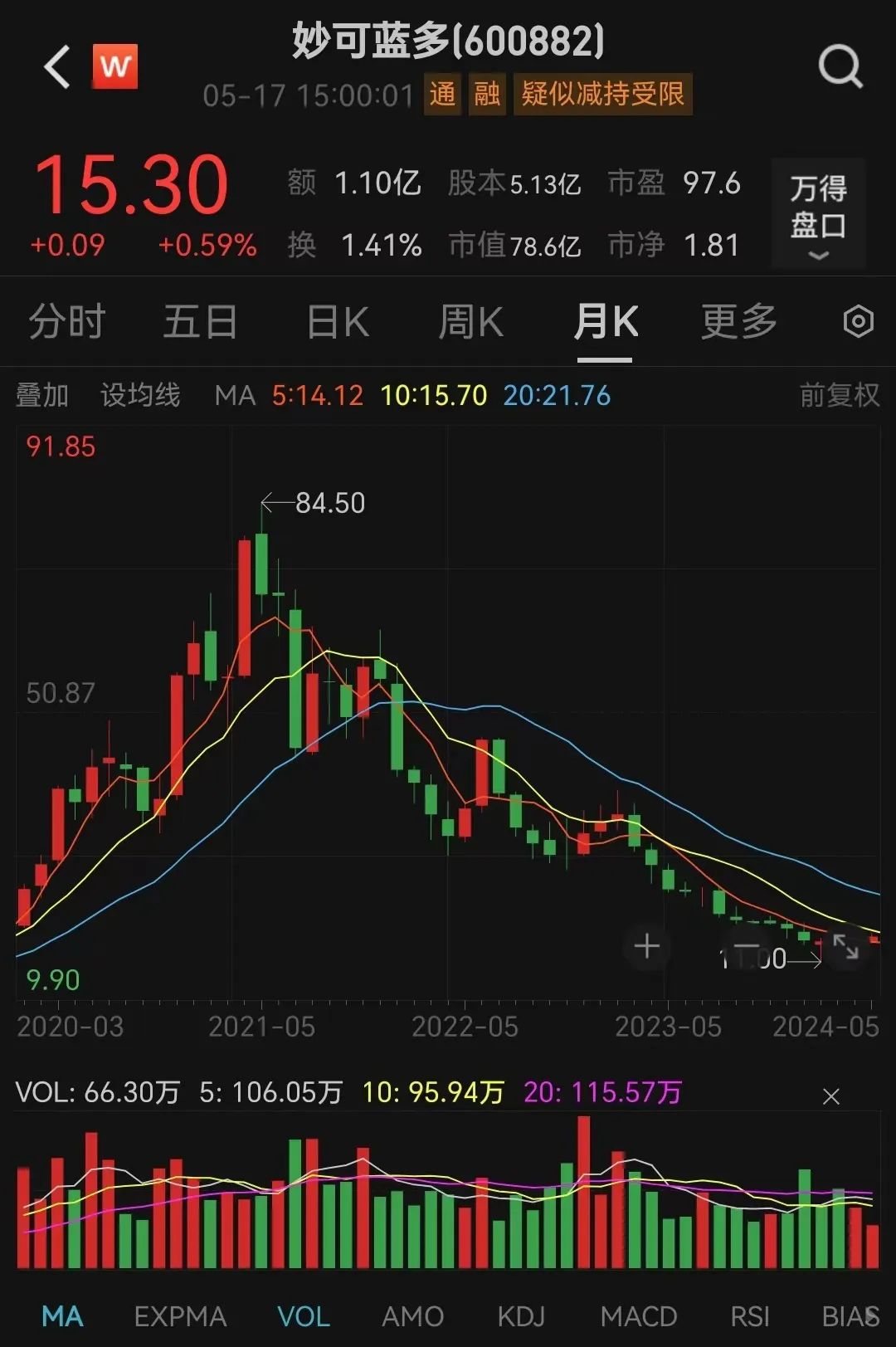Open the search magnifier icon
The height and width of the screenshot is (1347, 896).
click(840, 66)
